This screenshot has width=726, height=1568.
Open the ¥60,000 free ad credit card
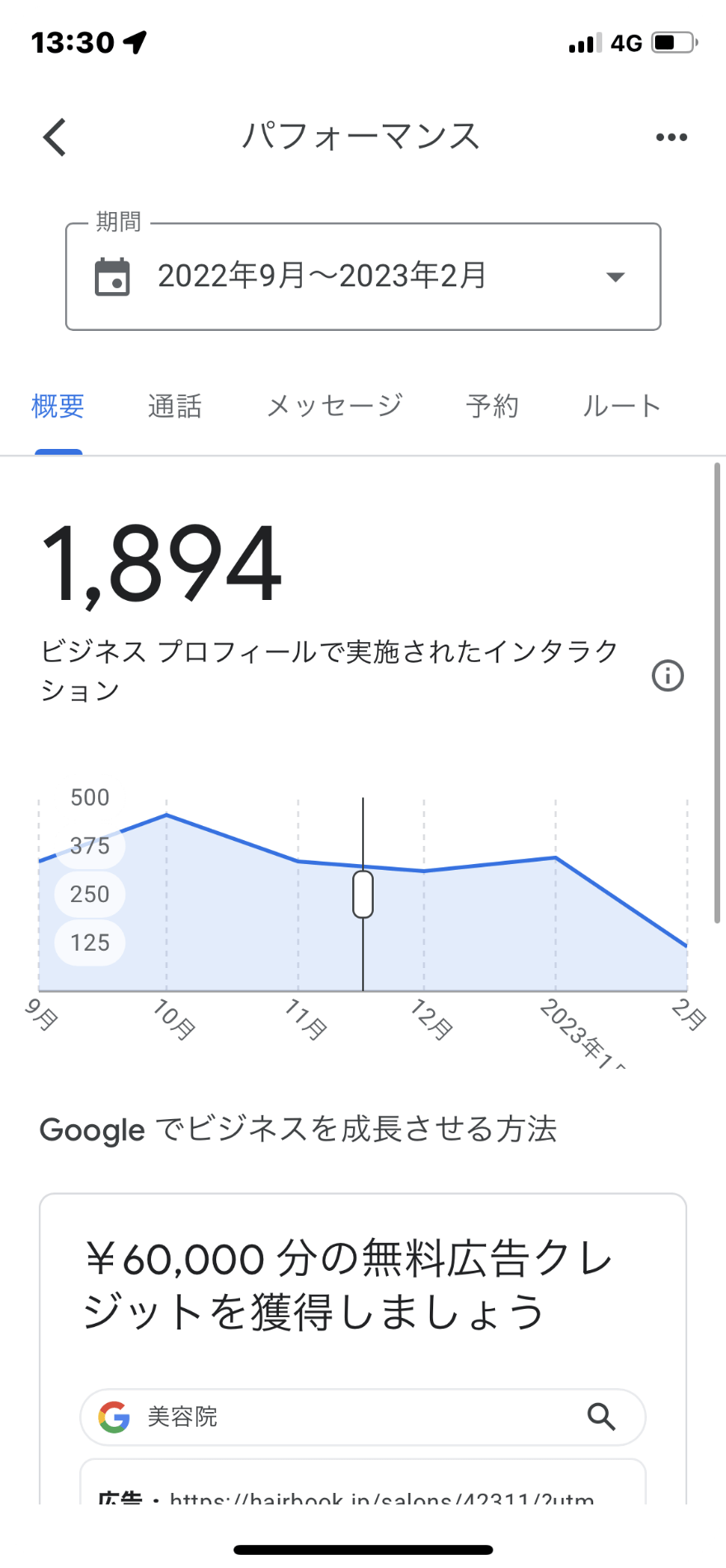363,1348
